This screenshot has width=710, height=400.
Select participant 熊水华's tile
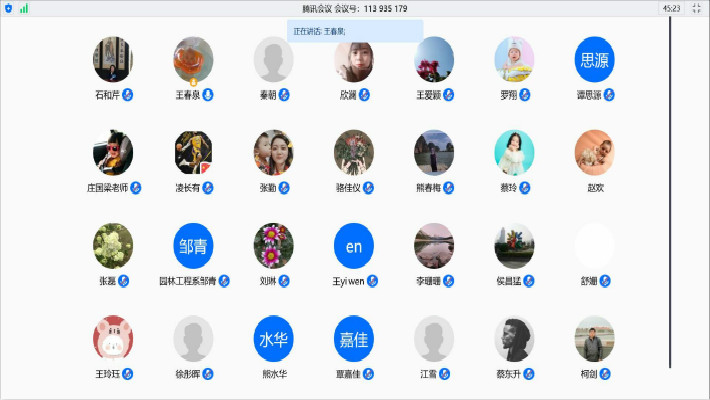click(274, 338)
